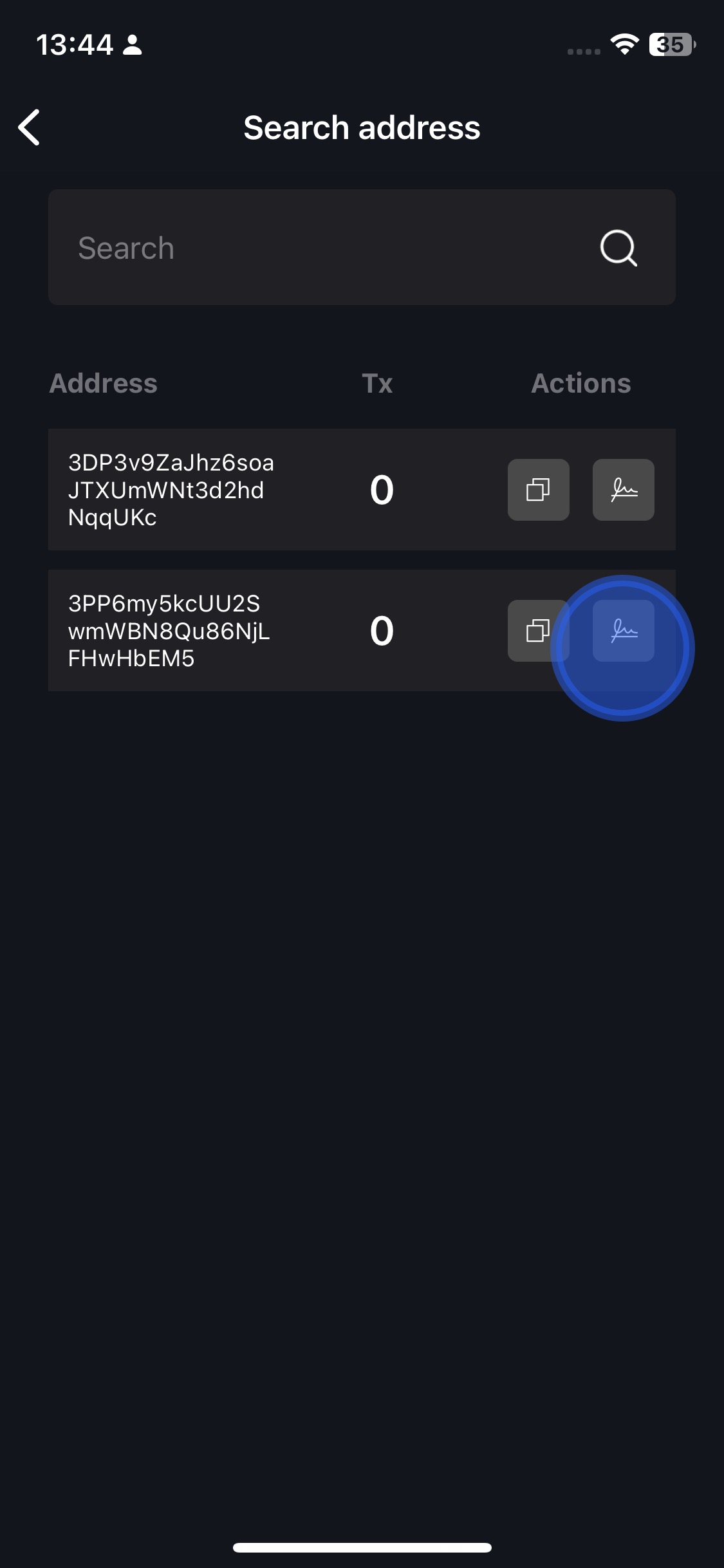The width and height of the screenshot is (724, 1568).
Task: Tap the transaction count for the first address
Action: pos(378,490)
